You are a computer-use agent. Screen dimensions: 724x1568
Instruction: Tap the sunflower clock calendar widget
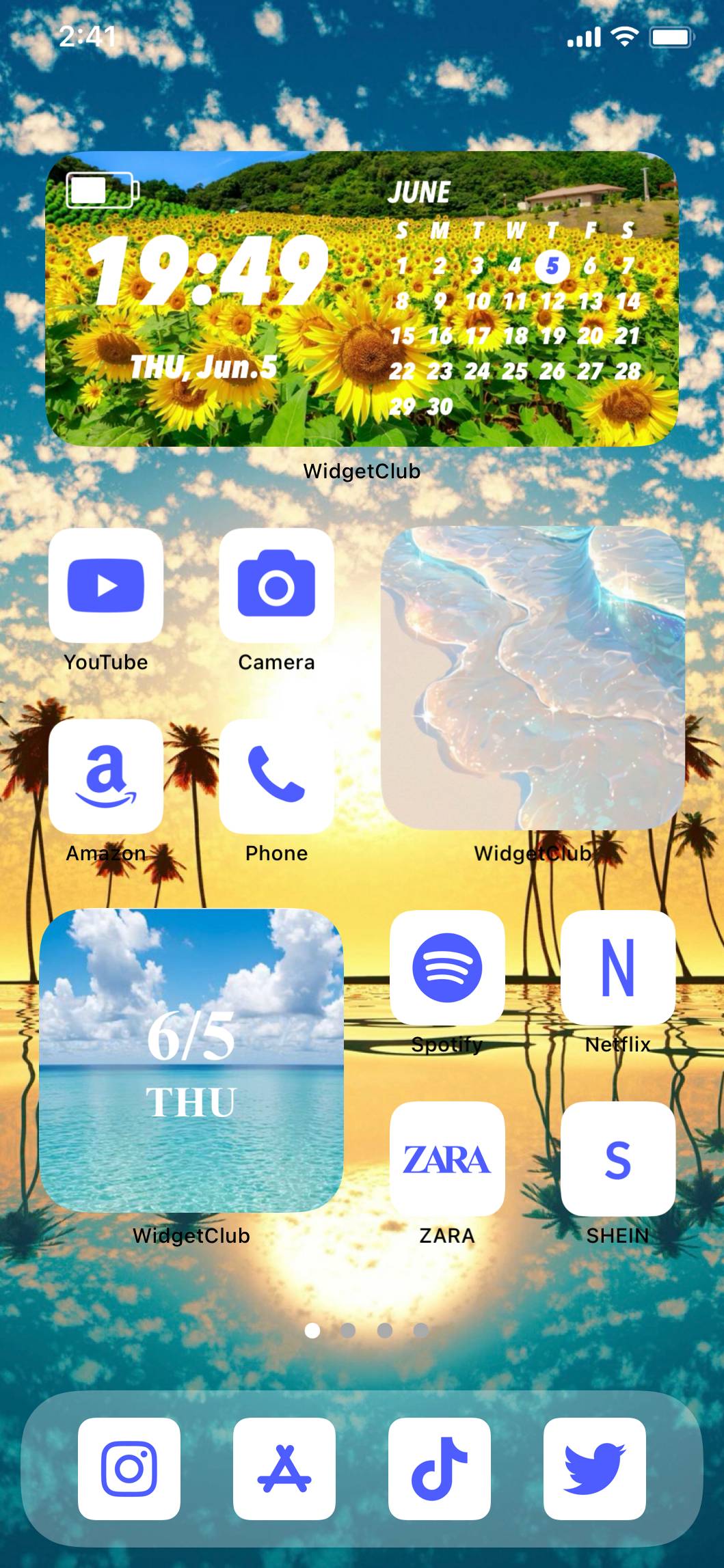(x=362, y=299)
